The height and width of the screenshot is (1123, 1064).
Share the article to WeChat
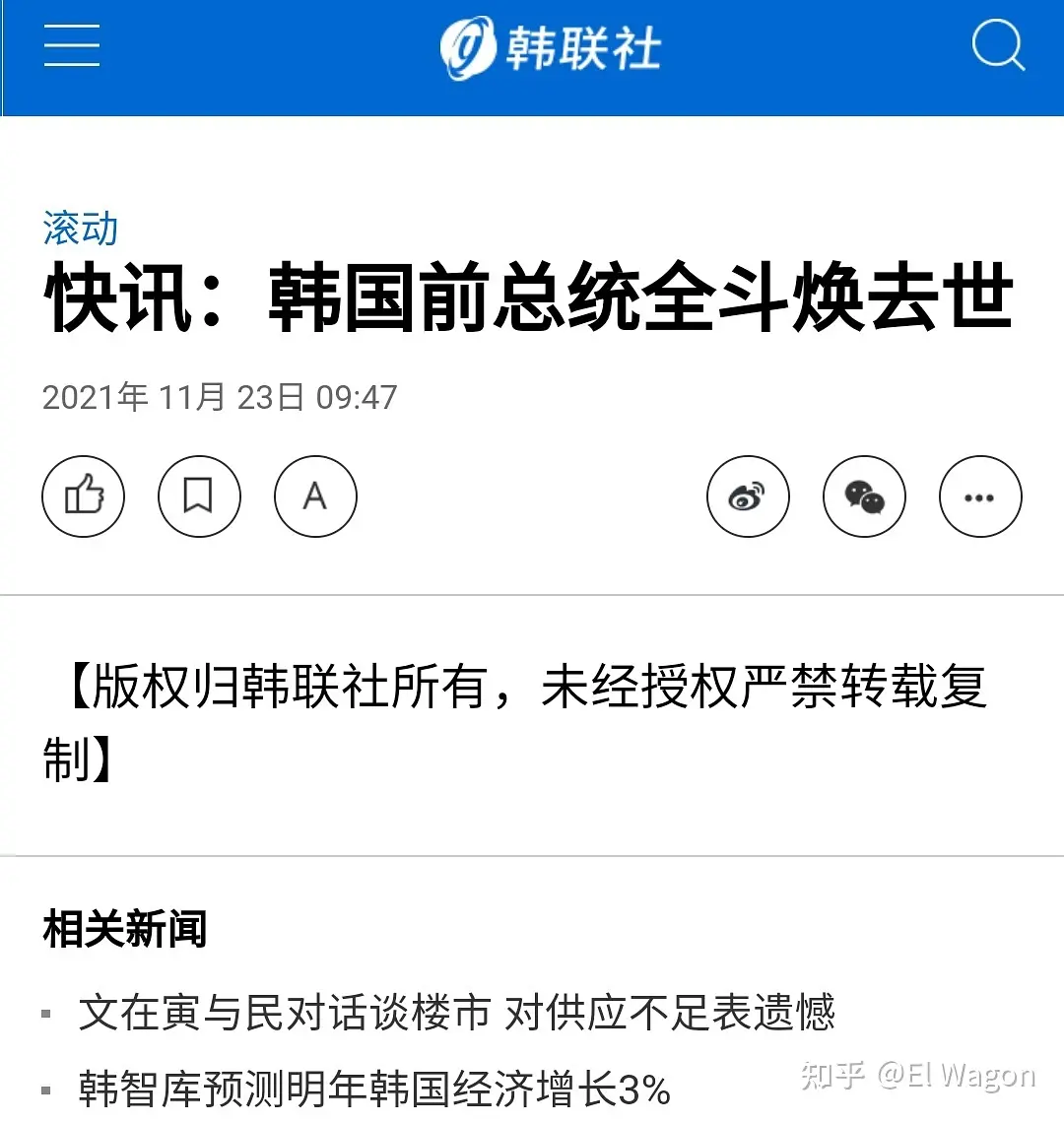(x=864, y=496)
